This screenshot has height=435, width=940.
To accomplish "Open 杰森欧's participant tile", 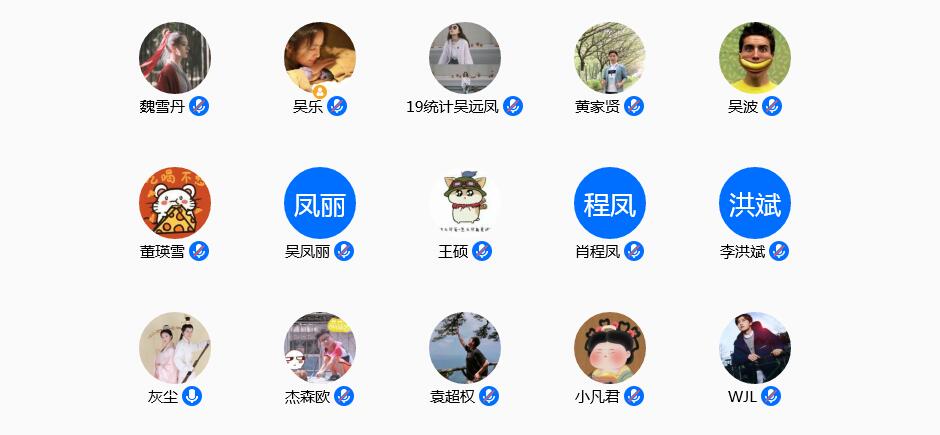I will point(320,348).
